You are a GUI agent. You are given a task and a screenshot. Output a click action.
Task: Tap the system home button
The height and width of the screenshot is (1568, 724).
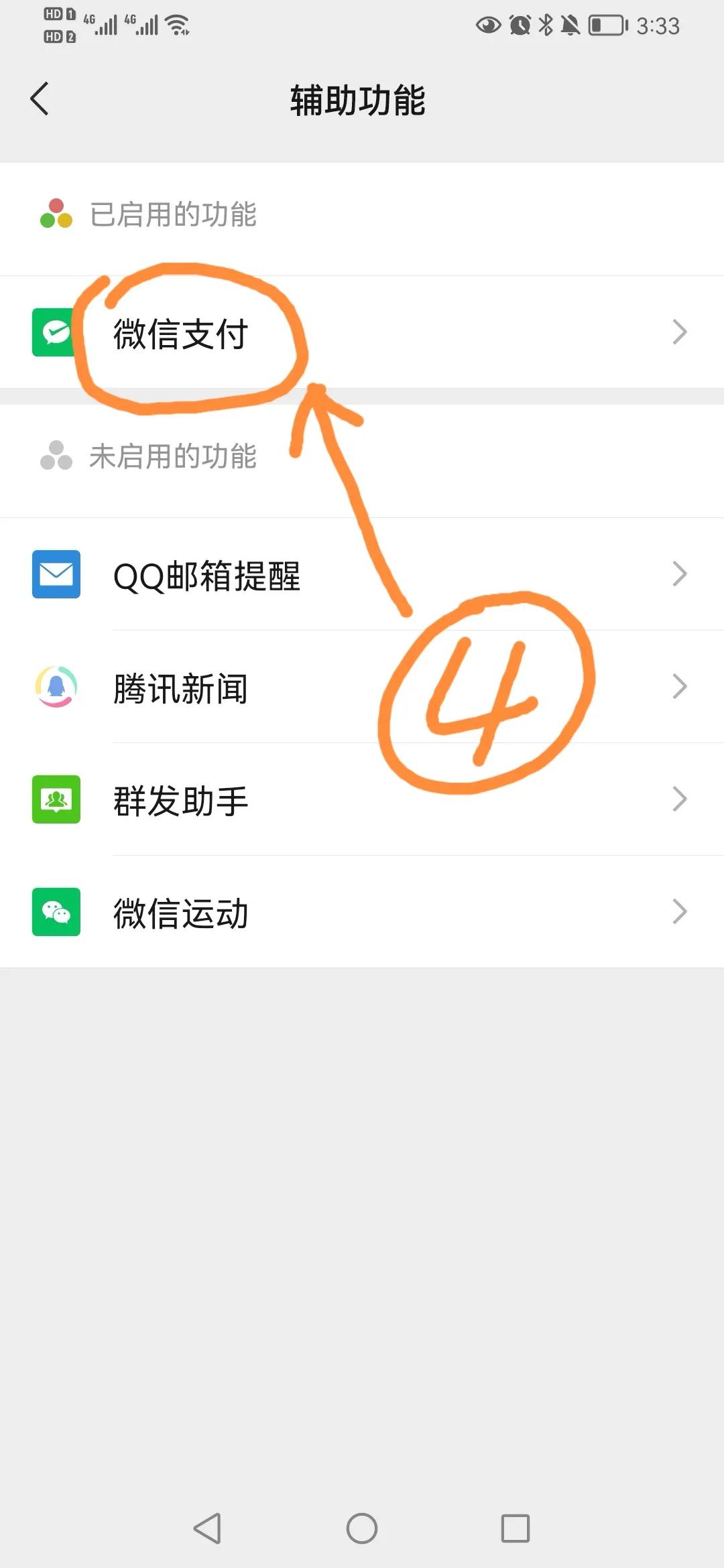click(362, 1528)
